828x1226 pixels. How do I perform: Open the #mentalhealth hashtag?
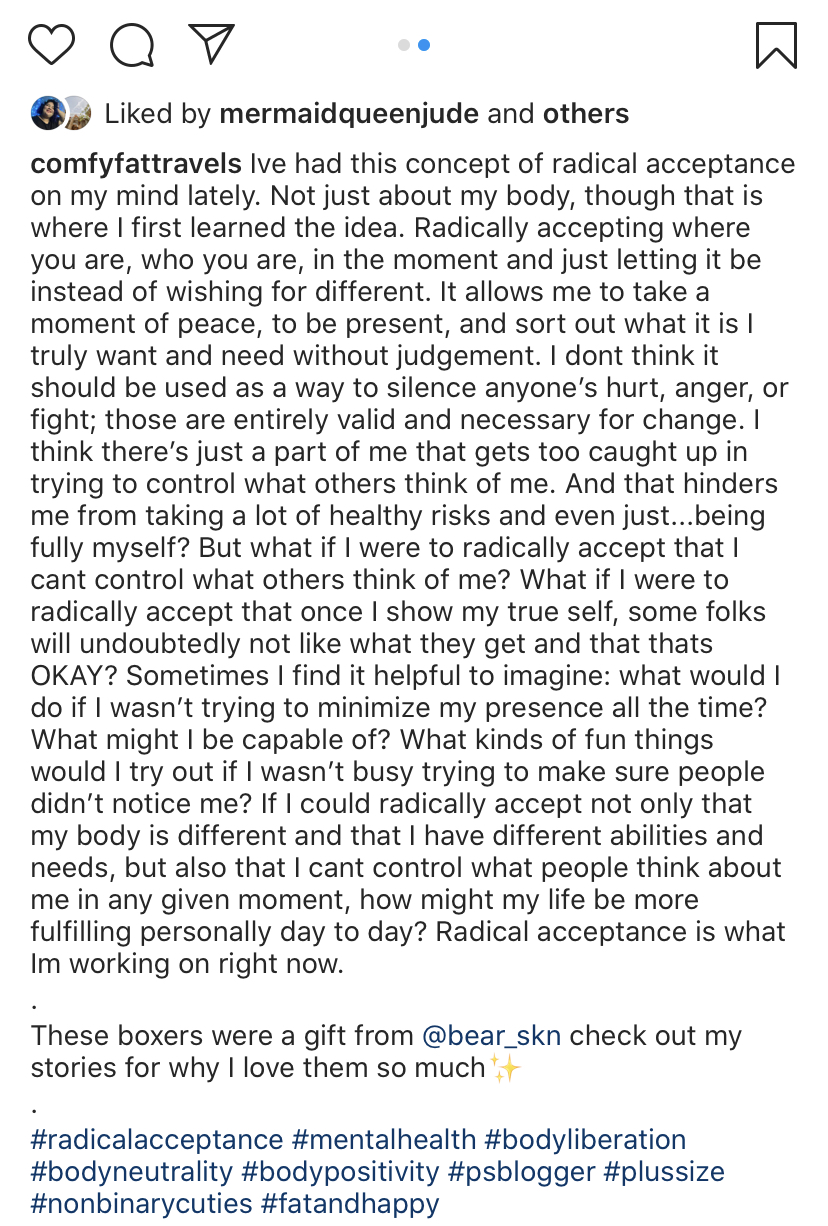tap(384, 1140)
